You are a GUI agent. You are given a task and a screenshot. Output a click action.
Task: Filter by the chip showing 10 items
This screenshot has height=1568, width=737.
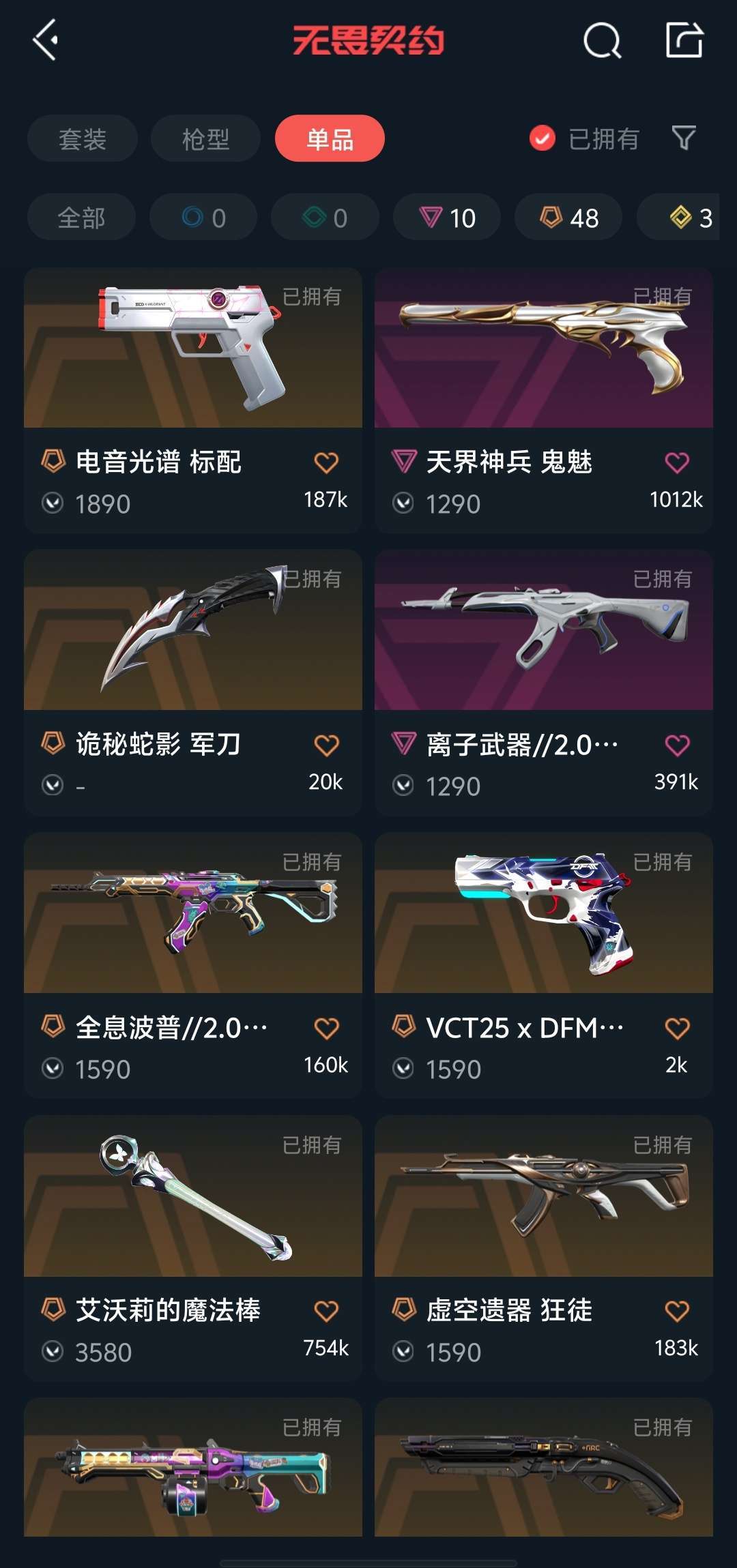pyautogui.click(x=447, y=218)
